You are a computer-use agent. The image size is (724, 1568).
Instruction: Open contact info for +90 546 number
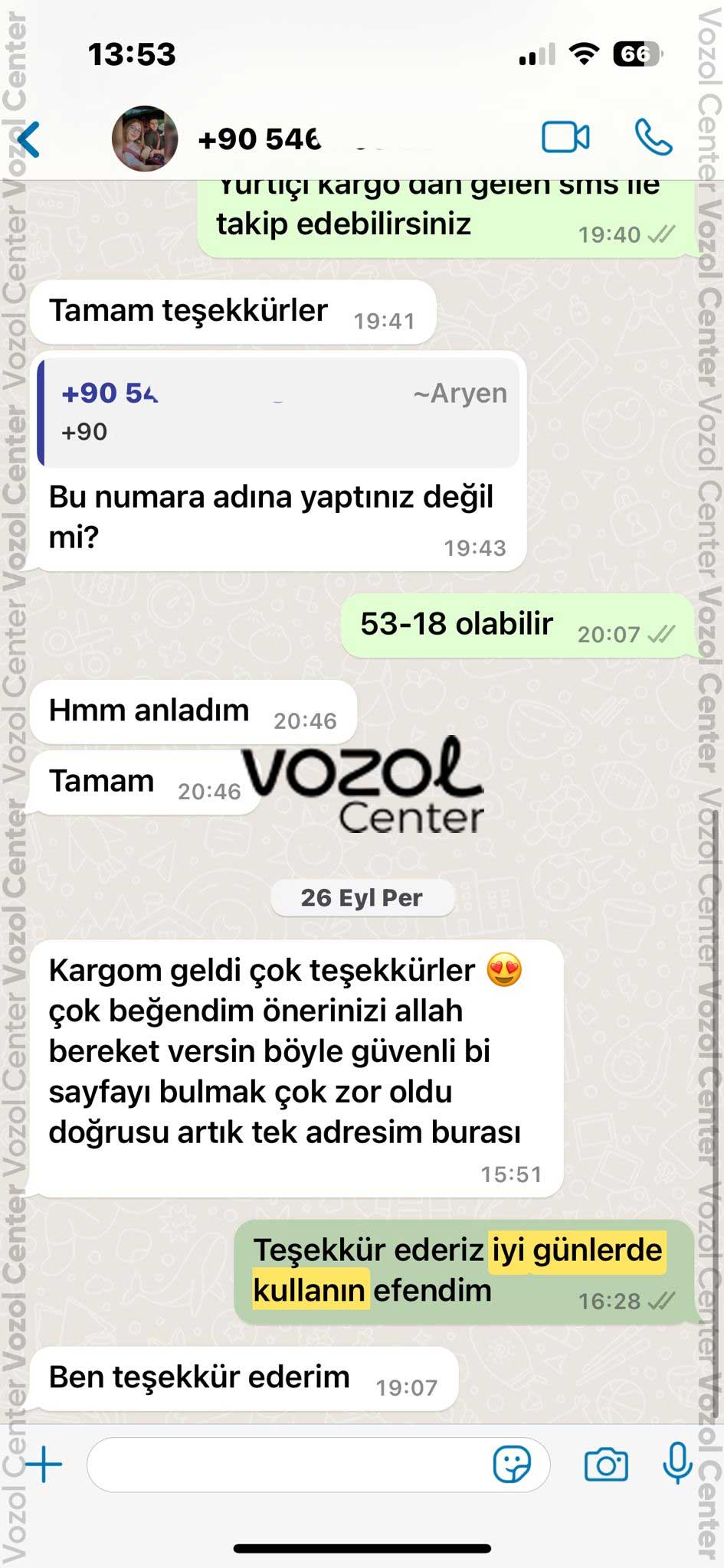point(259,139)
